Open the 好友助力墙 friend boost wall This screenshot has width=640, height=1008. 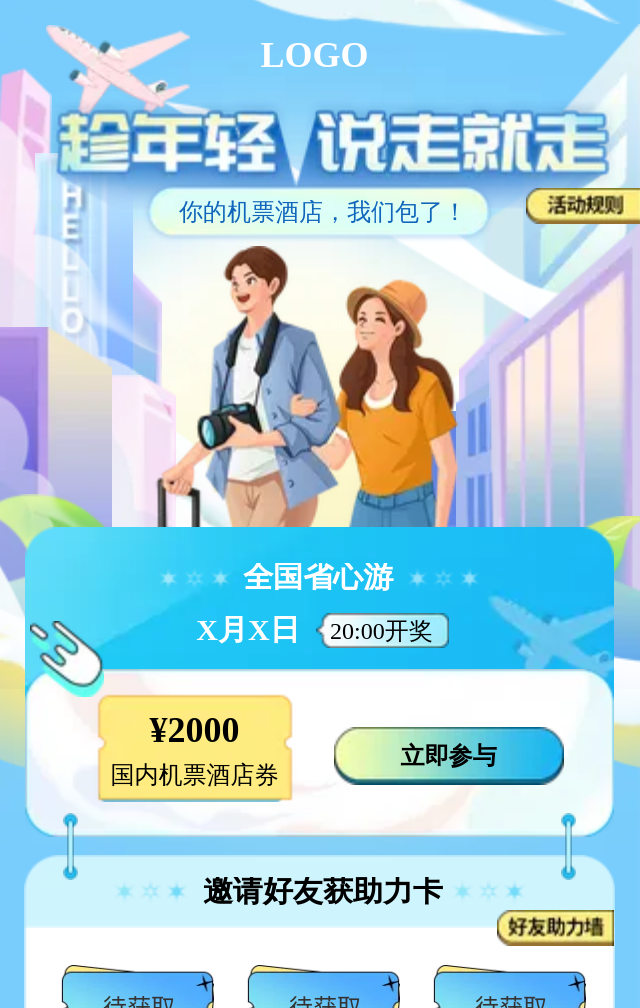coord(556,927)
